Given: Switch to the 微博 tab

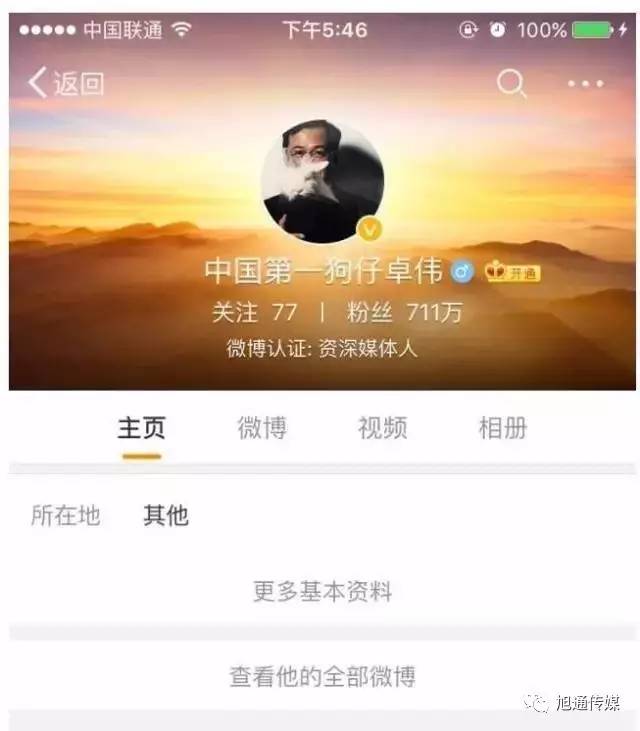Looking at the screenshot, I should (262, 429).
